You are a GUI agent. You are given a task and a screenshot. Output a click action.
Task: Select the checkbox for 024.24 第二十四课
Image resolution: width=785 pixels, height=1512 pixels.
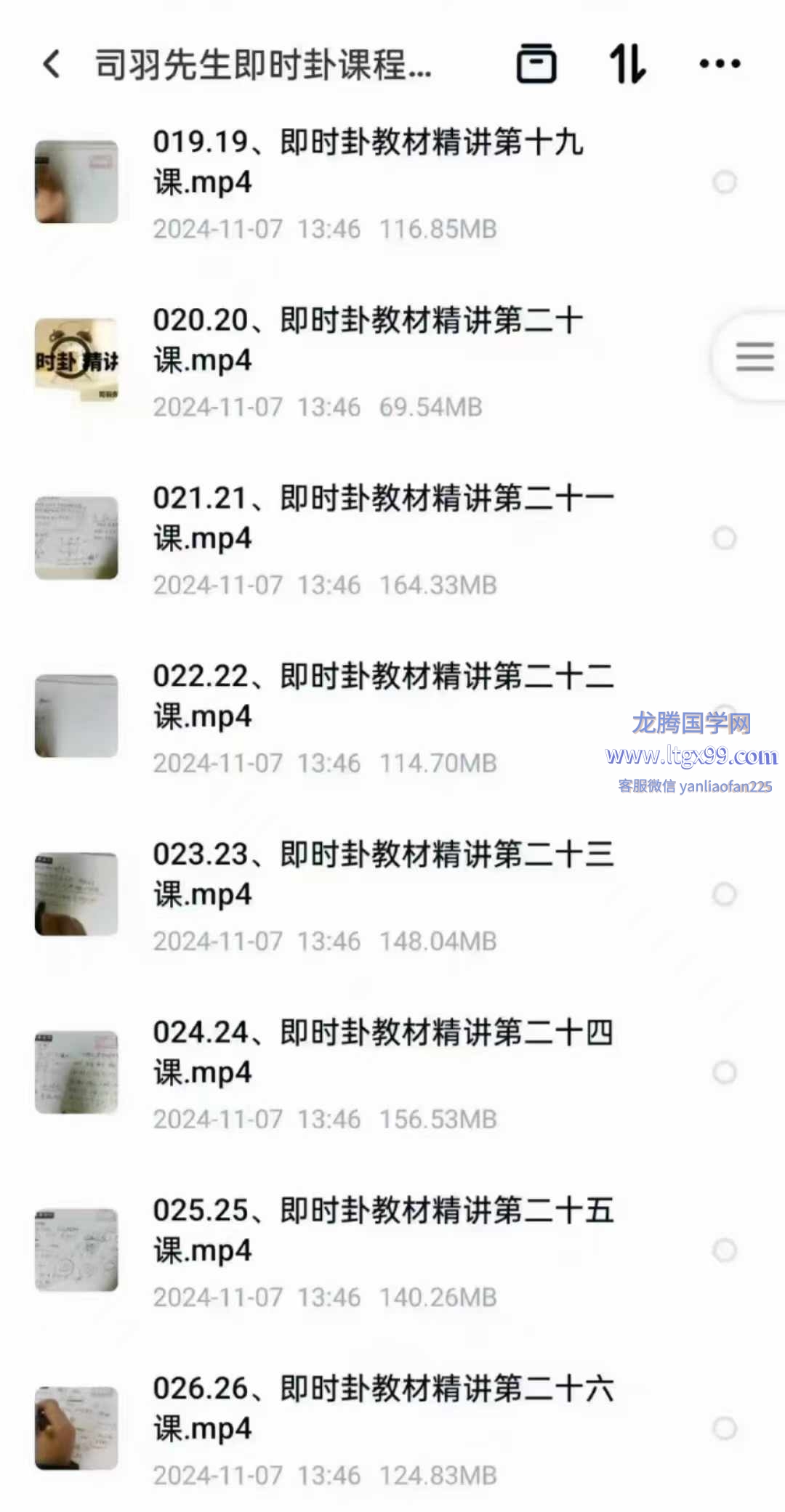pyautogui.click(x=725, y=1072)
